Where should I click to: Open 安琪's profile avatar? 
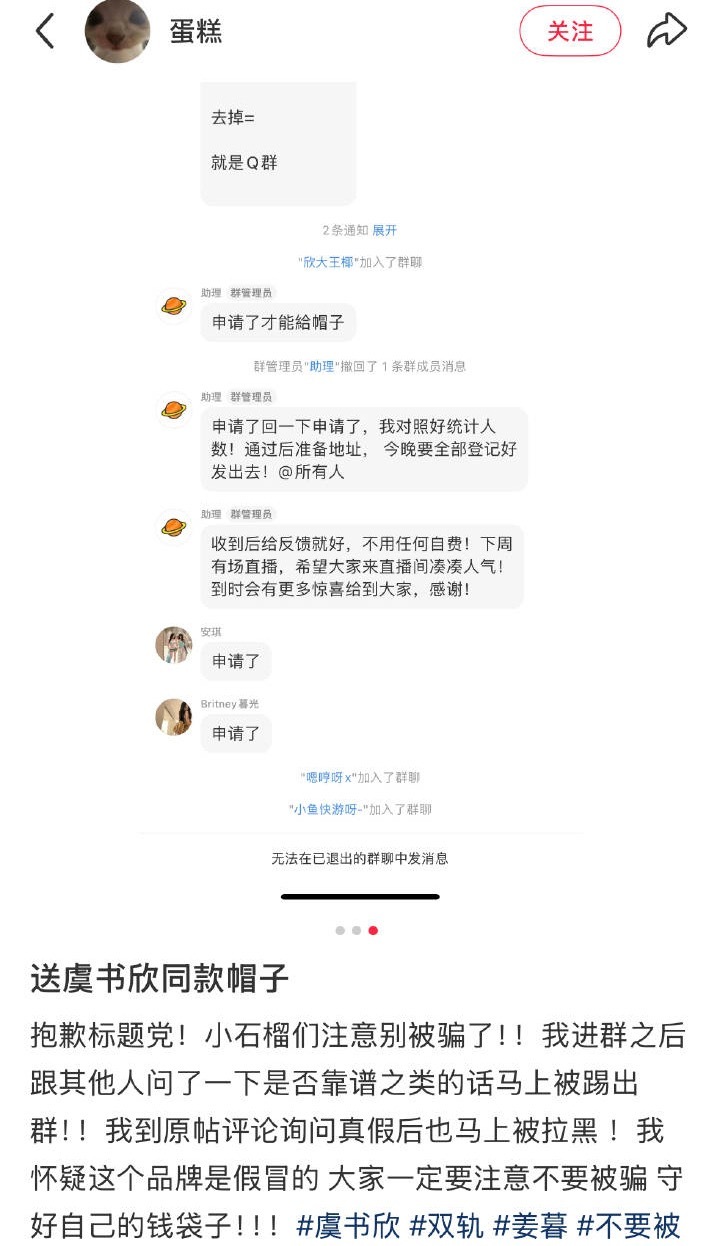173,645
